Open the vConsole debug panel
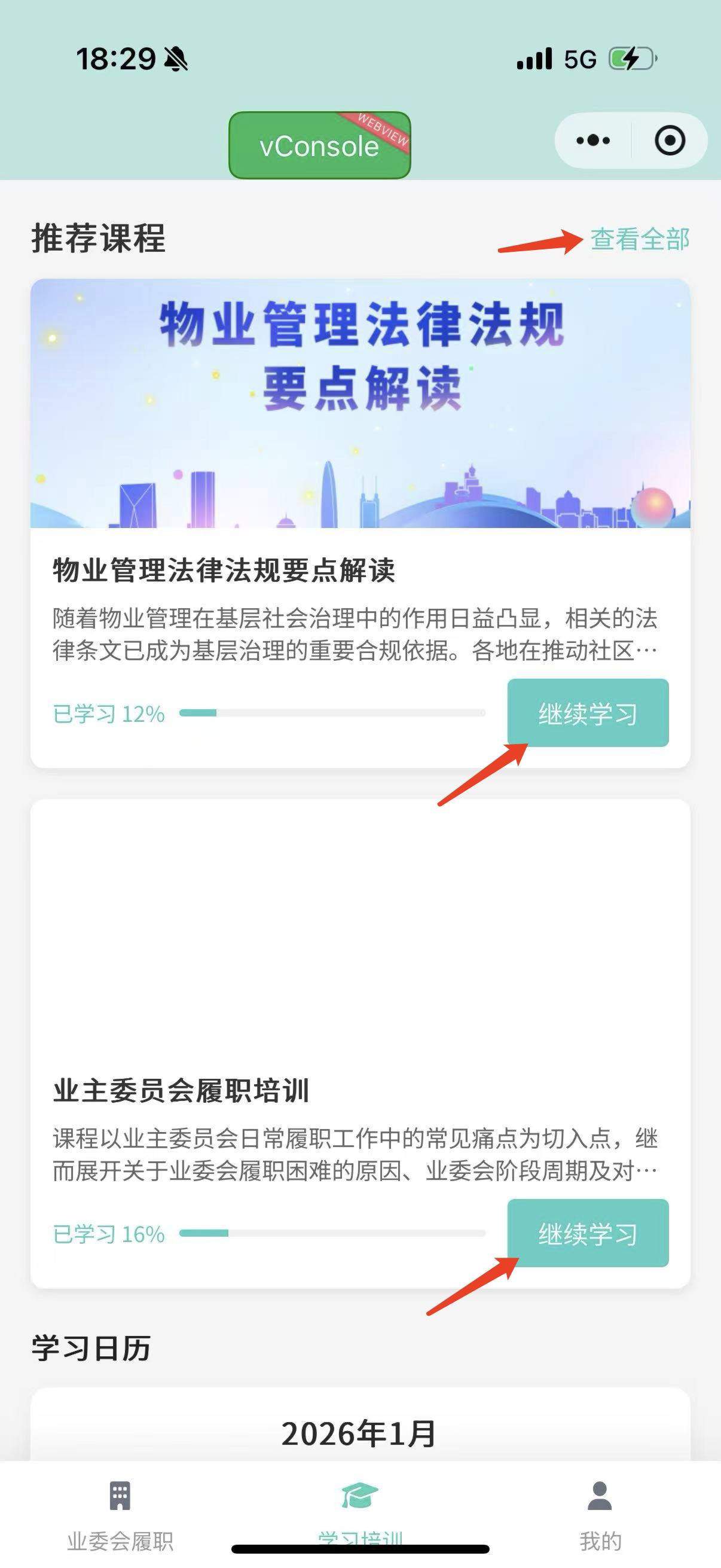Viewport: 721px width, 1568px height. (x=319, y=145)
